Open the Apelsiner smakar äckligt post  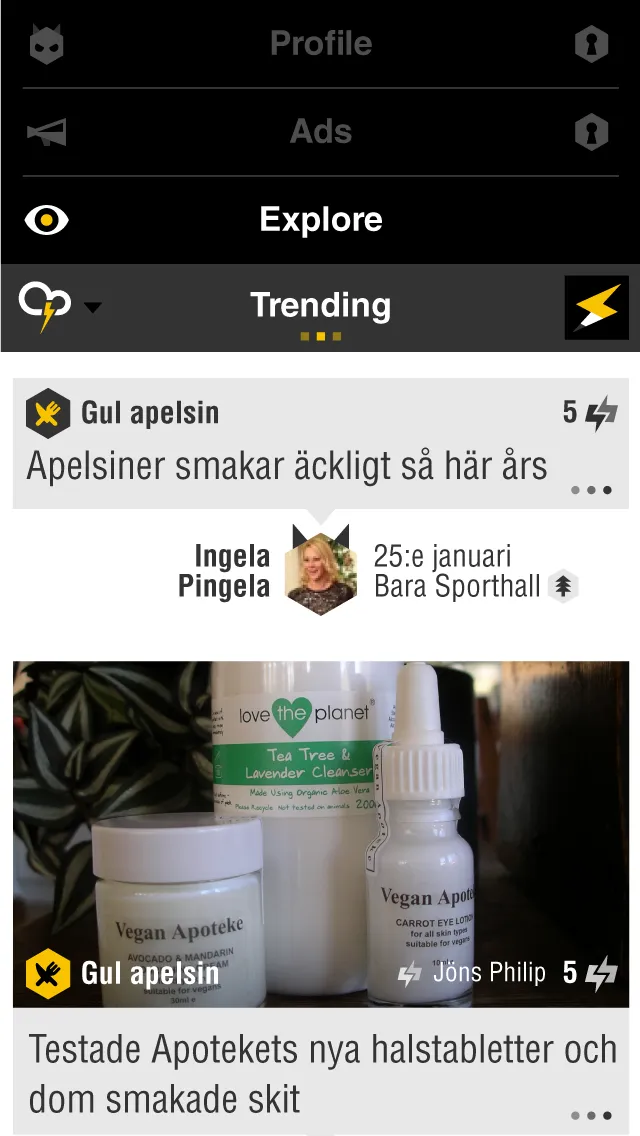(287, 466)
